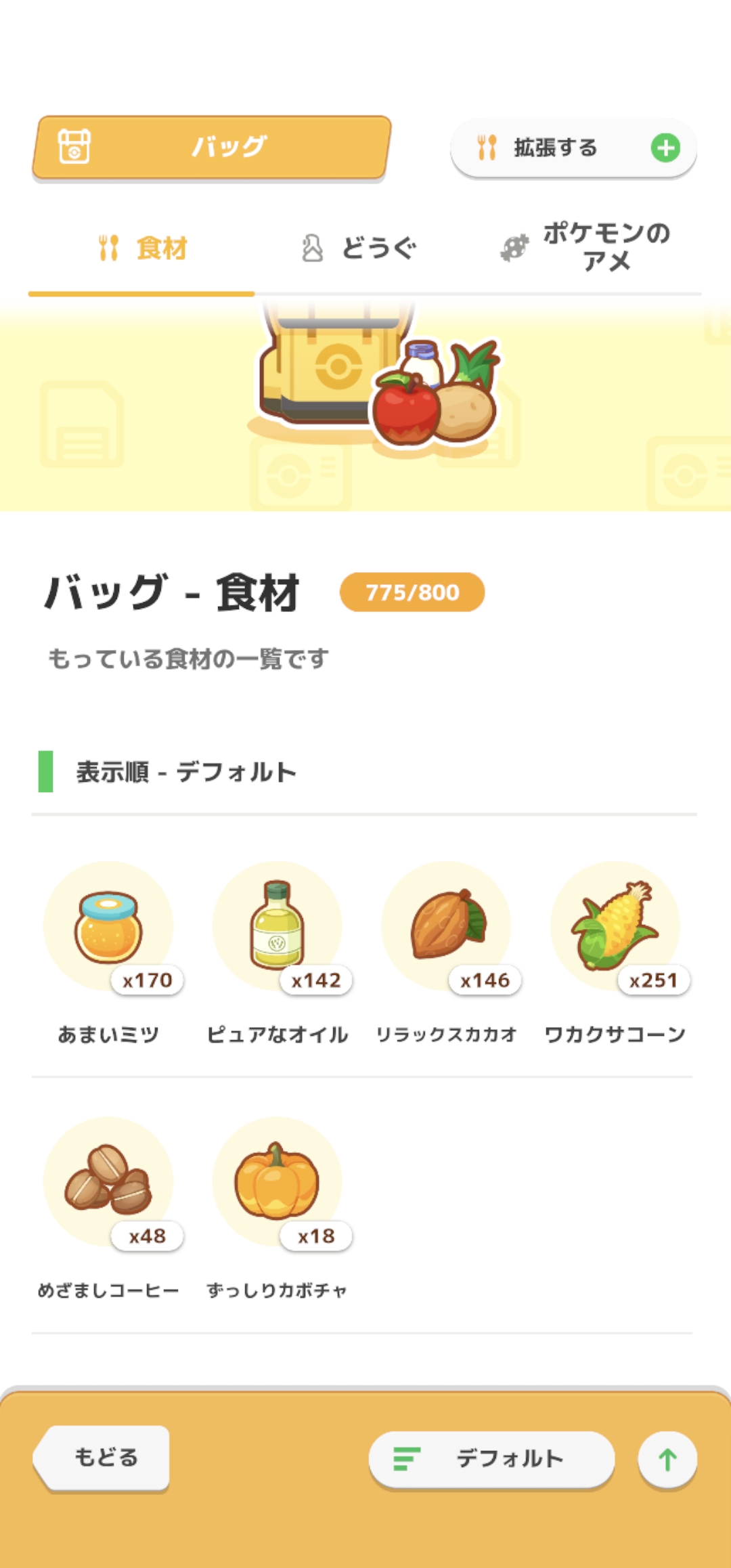Switch to the どうぐ tab
Viewport: 731px width, 1568px height.
pos(359,248)
